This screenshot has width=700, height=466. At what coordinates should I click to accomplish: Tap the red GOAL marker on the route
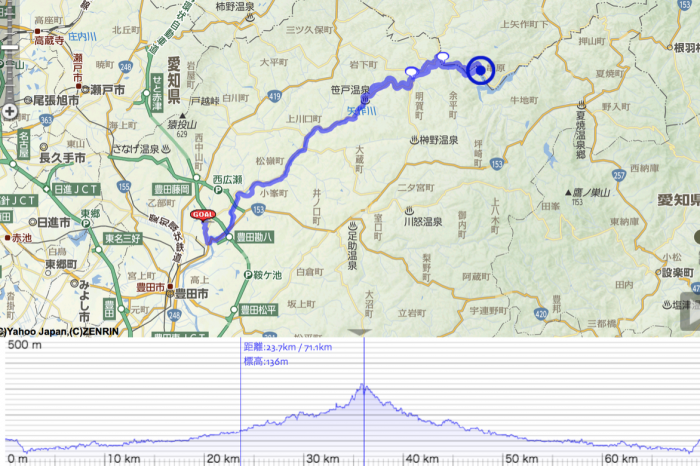click(203, 216)
